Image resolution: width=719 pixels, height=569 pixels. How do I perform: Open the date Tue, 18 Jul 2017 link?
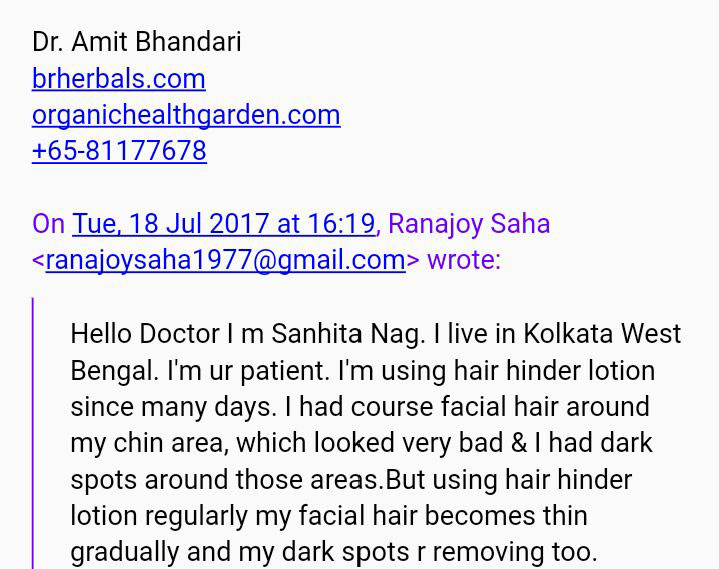[223, 224]
